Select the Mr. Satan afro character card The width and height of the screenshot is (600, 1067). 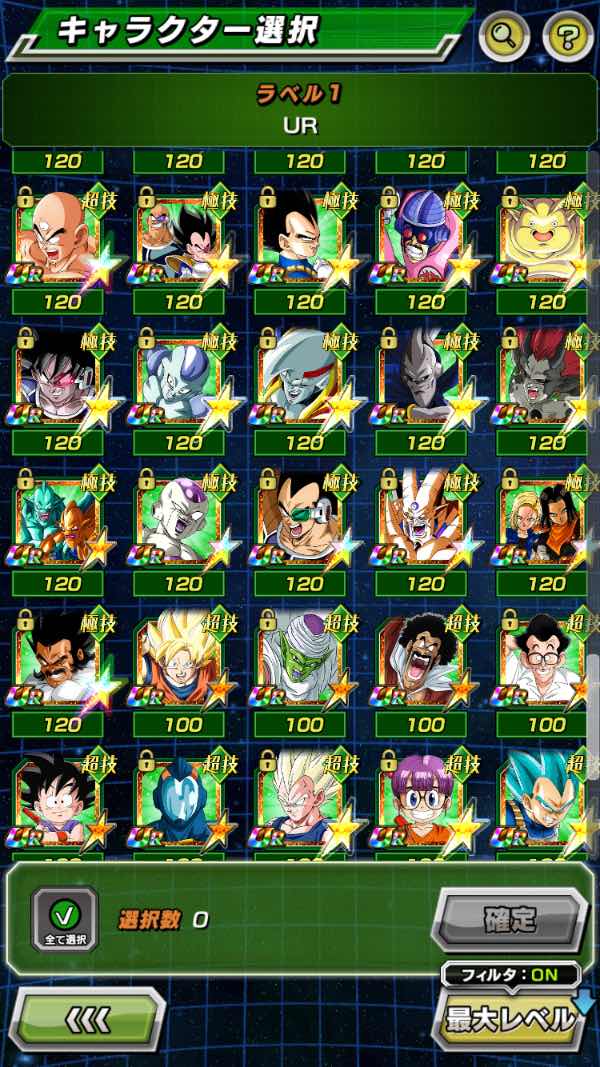tap(425, 658)
